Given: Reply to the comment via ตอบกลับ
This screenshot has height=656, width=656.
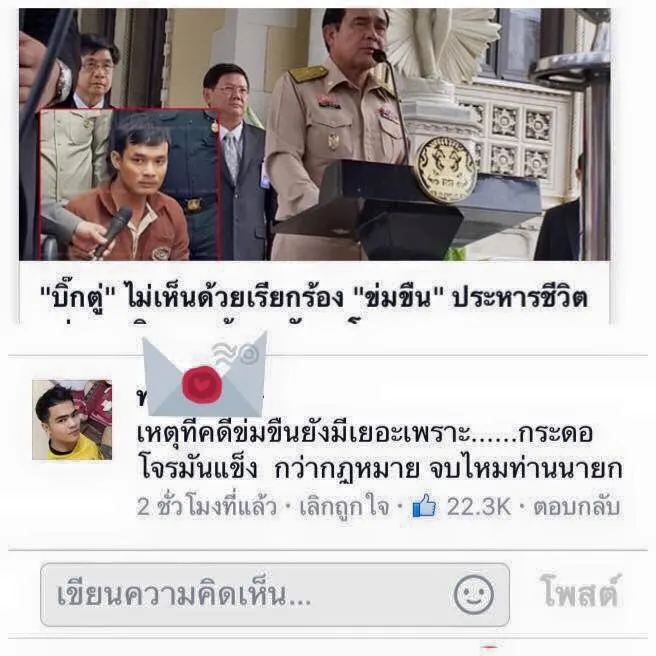Looking at the screenshot, I should coord(577,507).
